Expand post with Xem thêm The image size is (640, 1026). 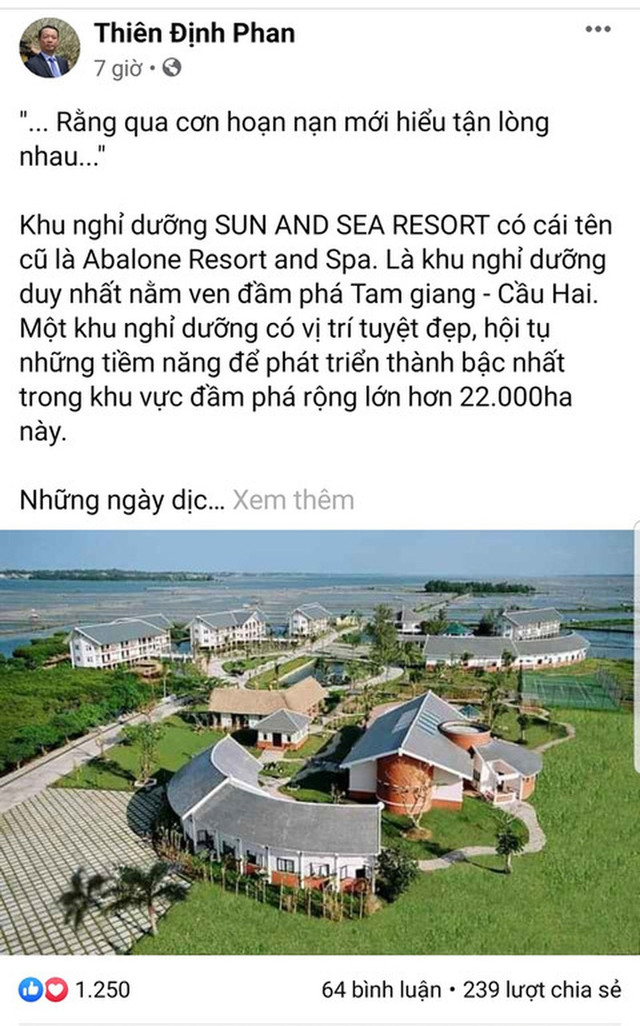click(x=293, y=500)
